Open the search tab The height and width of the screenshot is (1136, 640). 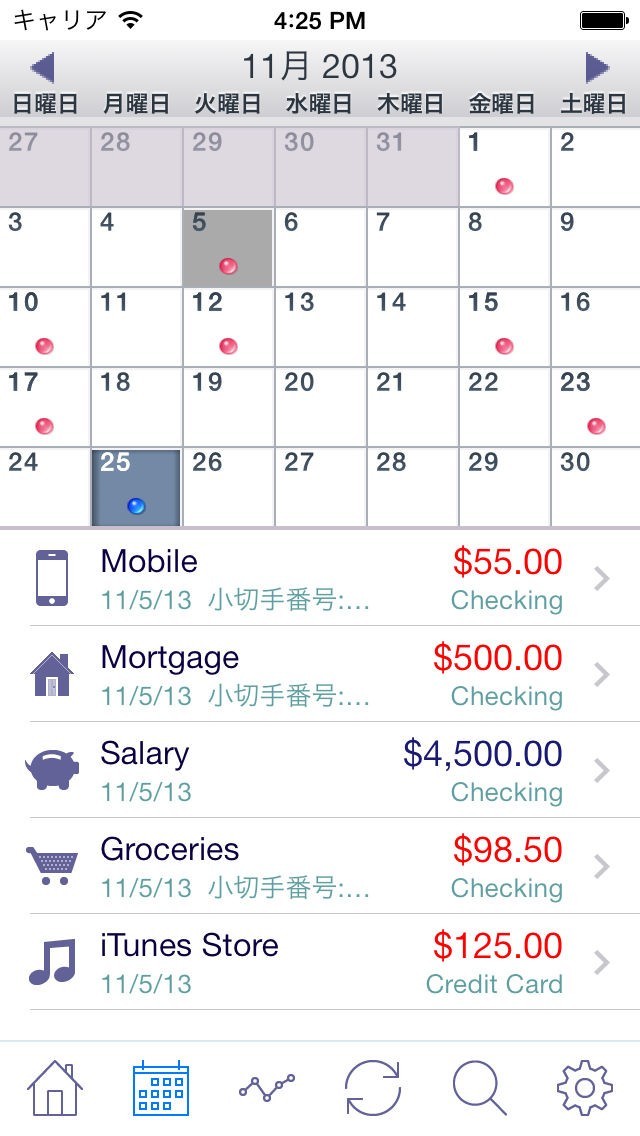[x=480, y=1087]
